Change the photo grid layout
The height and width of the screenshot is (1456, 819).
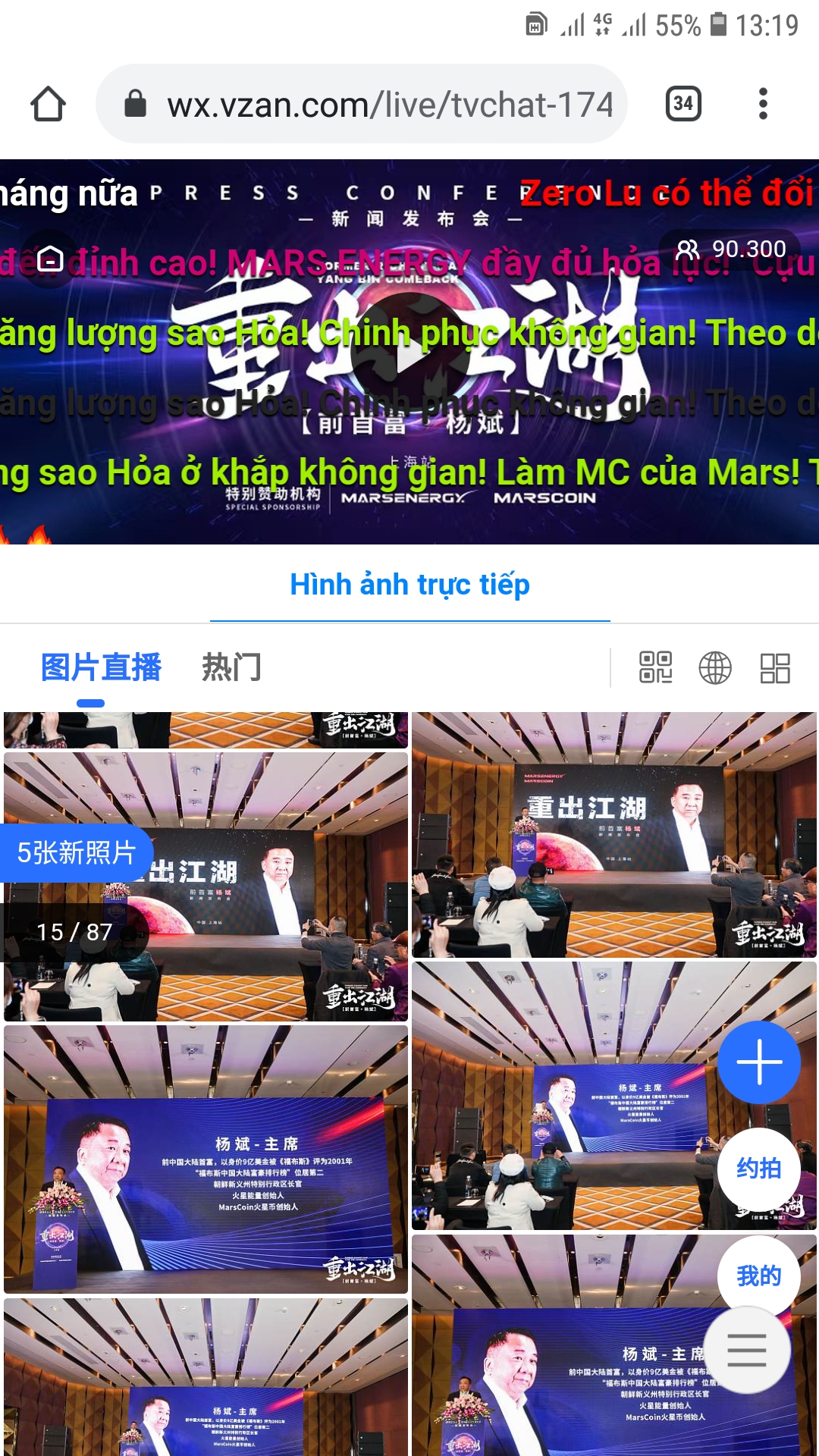[775, 668]
